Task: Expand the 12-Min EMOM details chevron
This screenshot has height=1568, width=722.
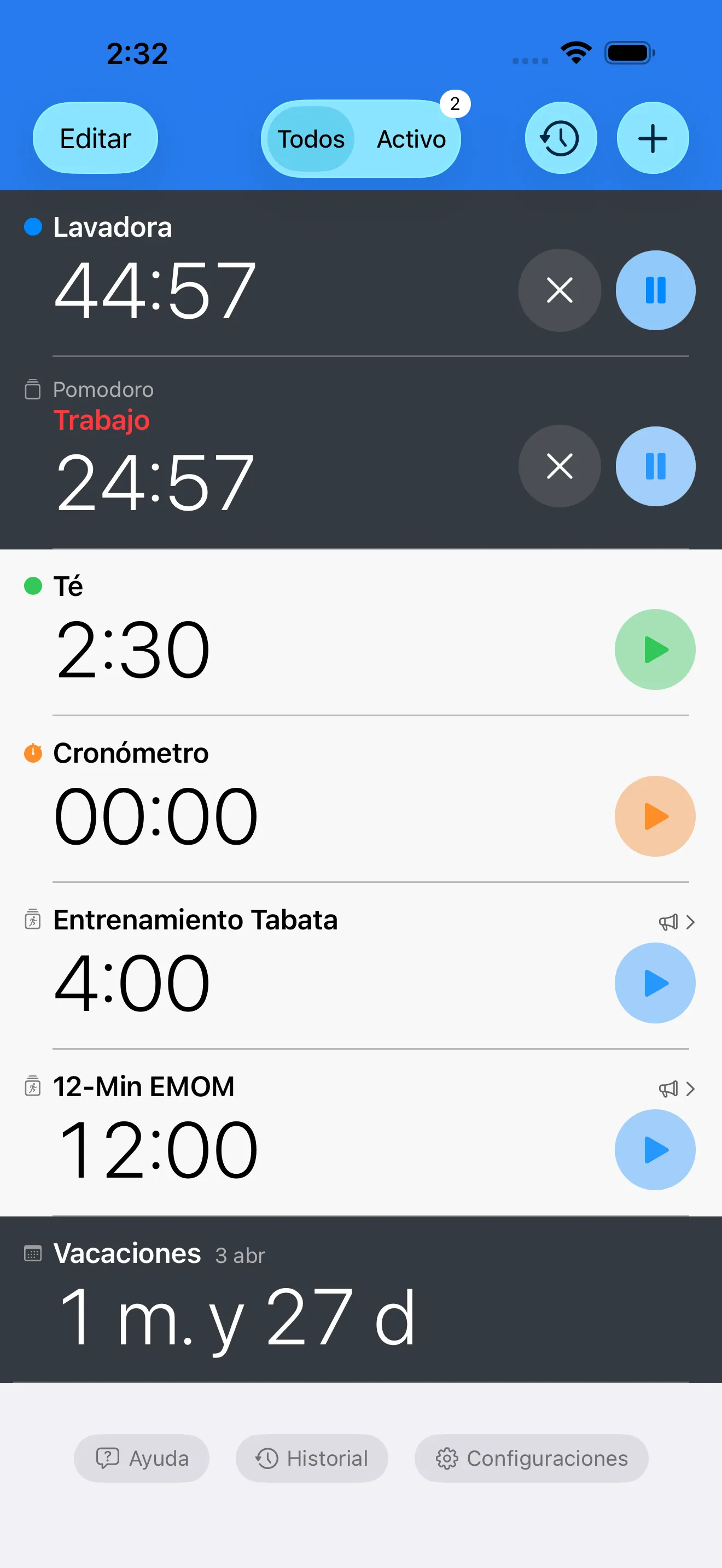Action: pyautogui.click(x=691, y=1089)
